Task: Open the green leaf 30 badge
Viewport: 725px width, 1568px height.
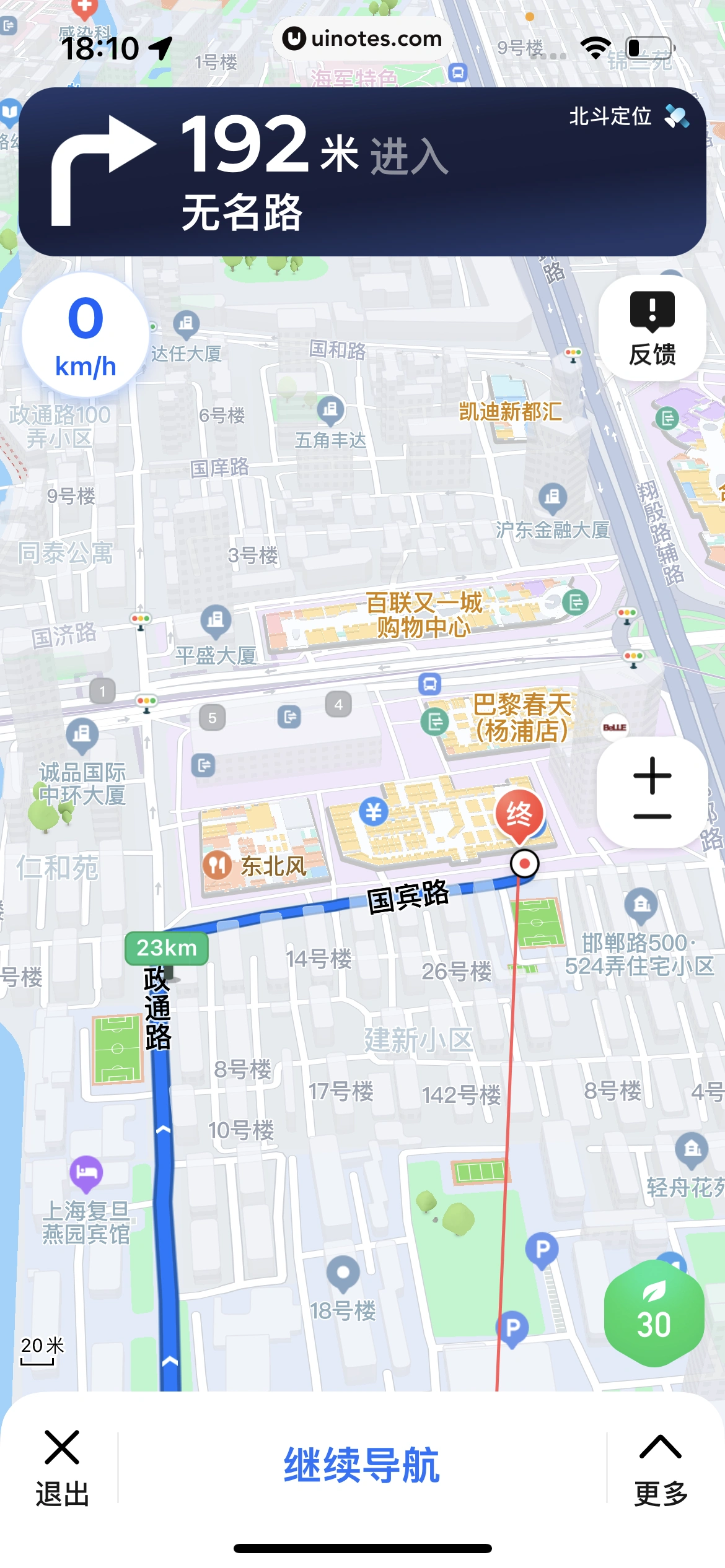Action: click(654, 1313)
